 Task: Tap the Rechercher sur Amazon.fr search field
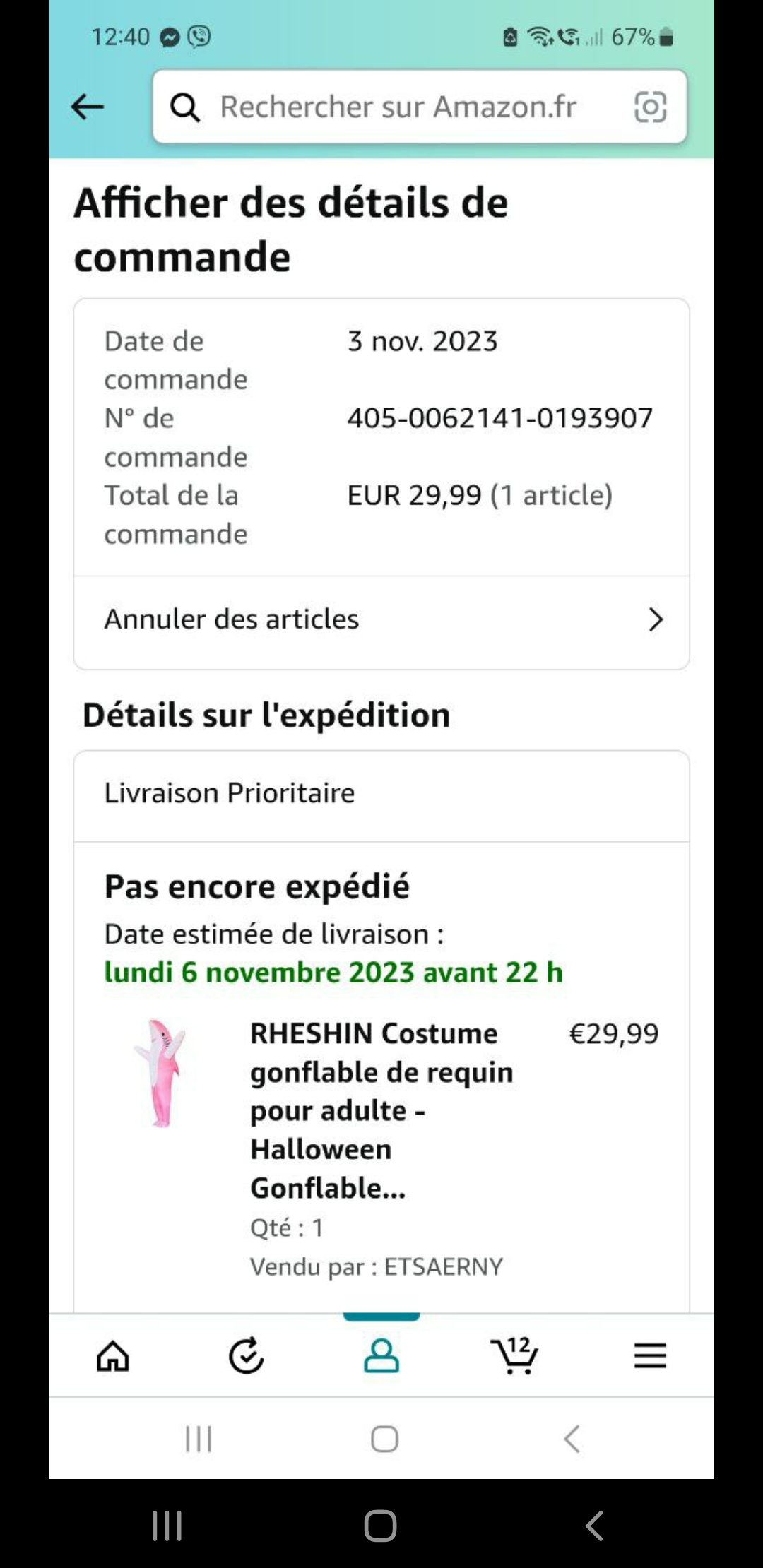[x=398, y=107]
